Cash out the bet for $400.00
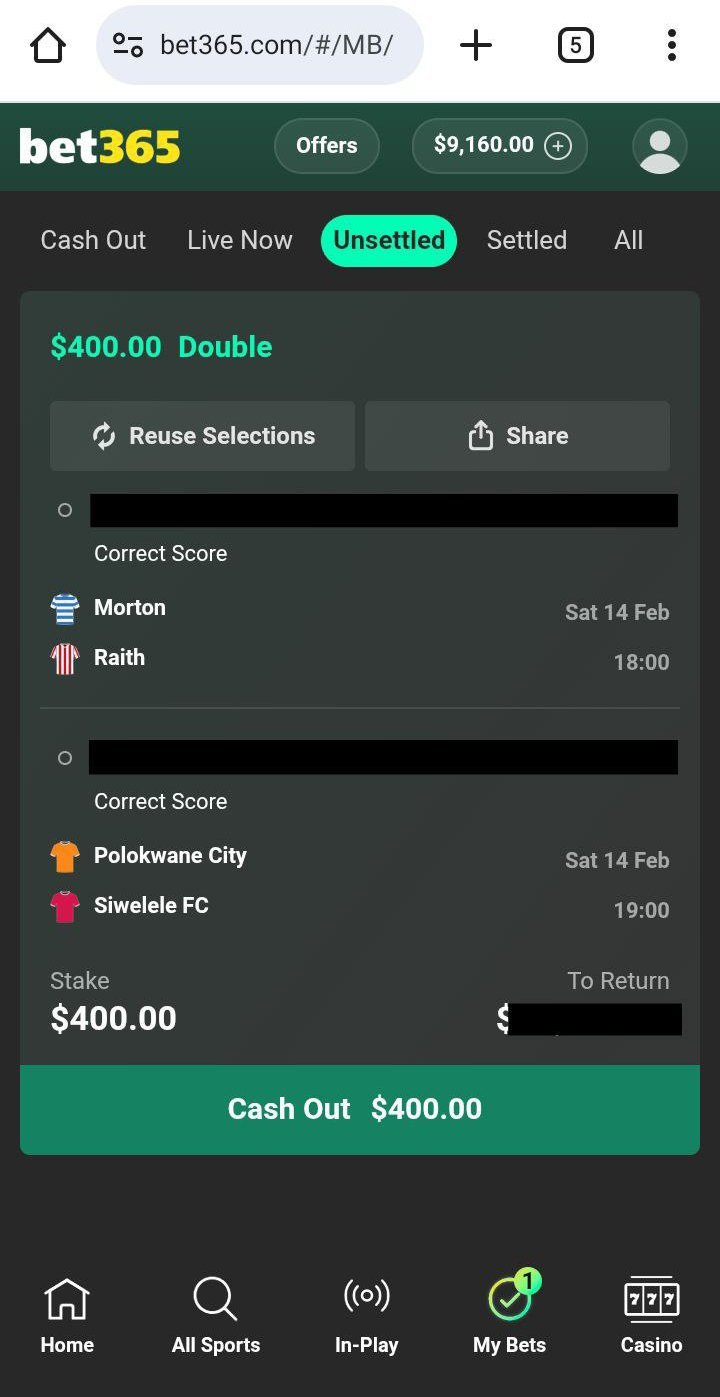 pyautogui.click(x=360, y=1109)
